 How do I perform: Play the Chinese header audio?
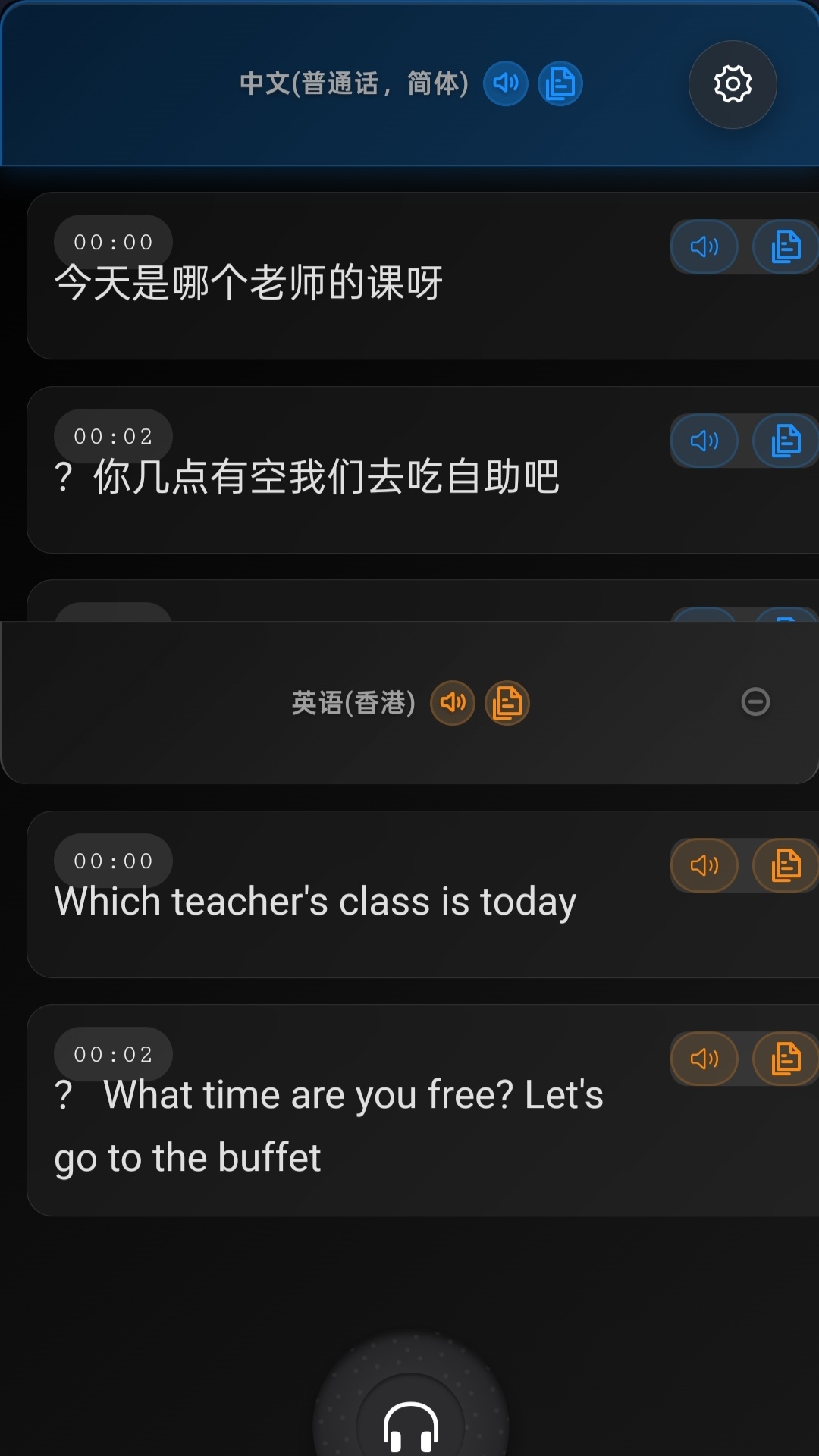505,83
